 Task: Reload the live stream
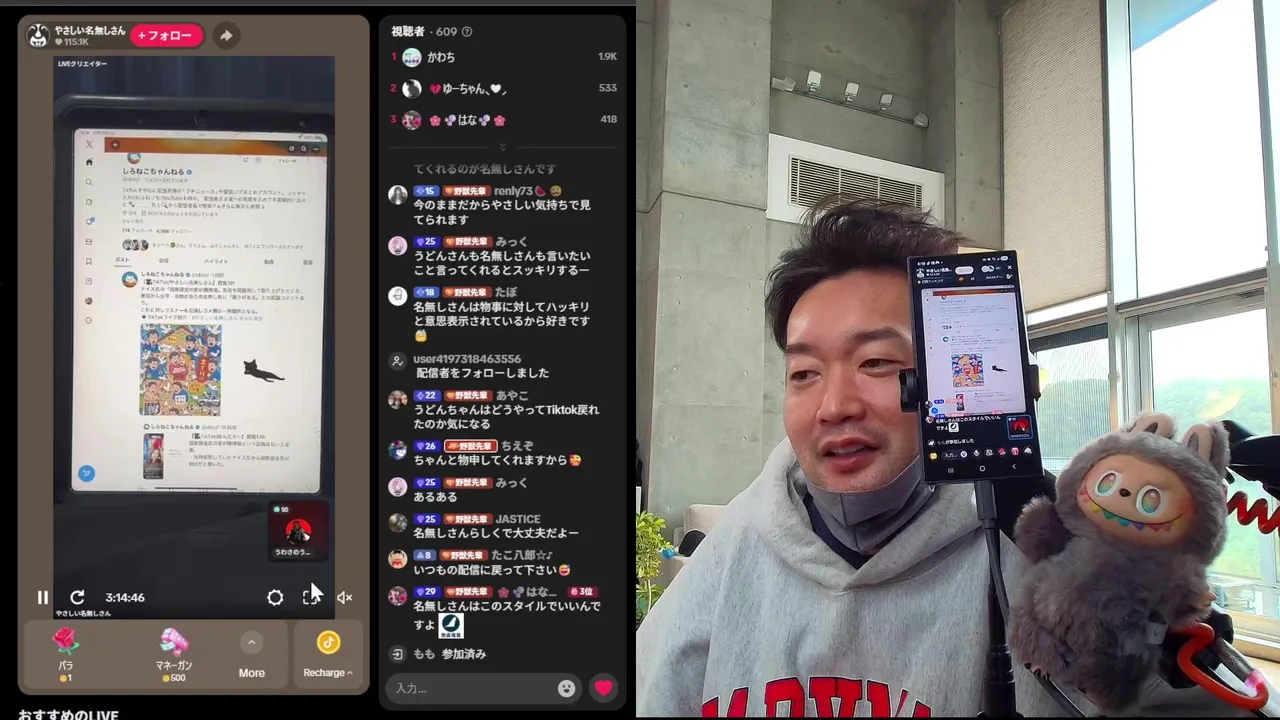pos(77,597)
